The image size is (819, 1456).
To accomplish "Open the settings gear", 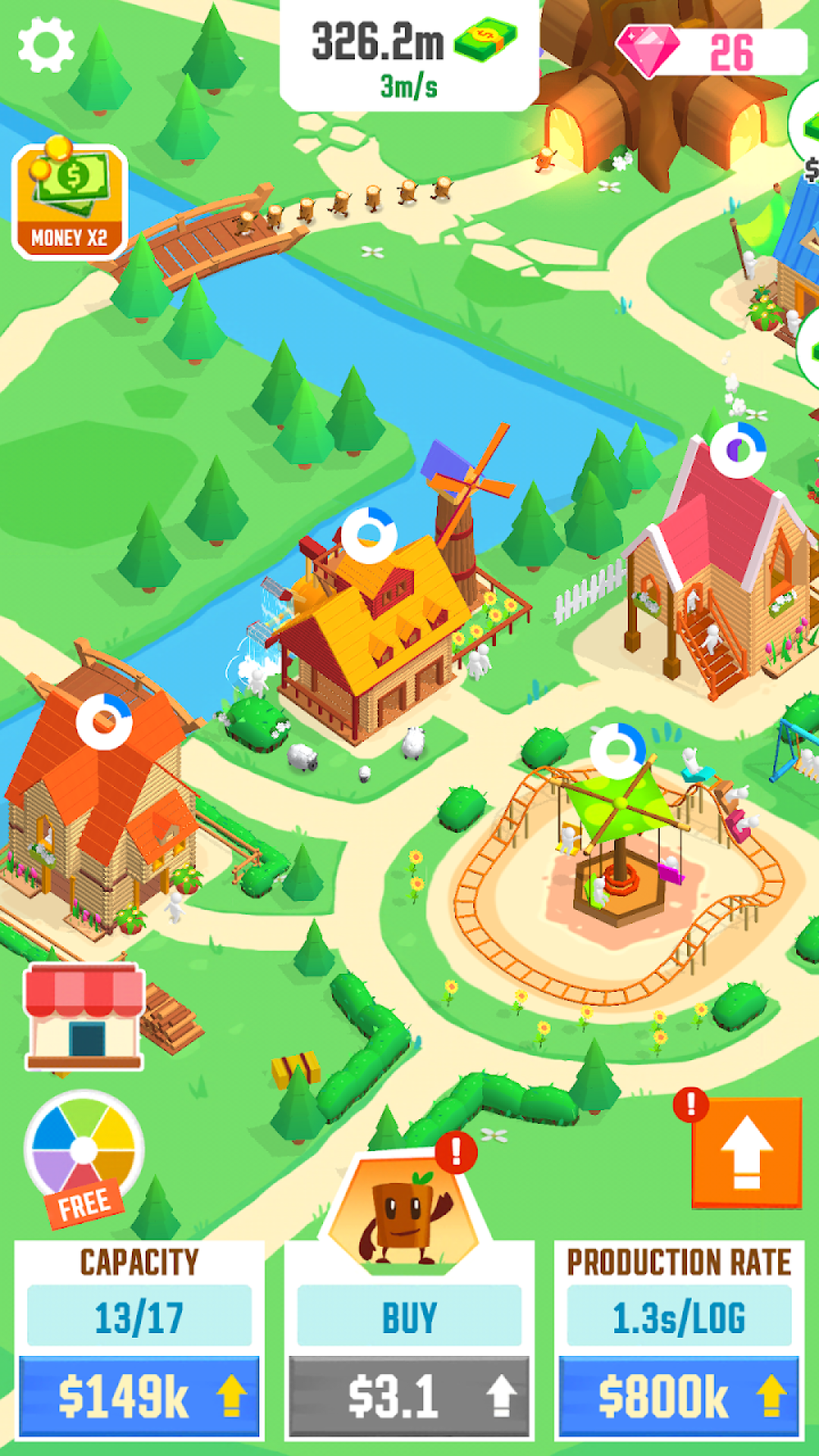I will [x=46, y=45].
